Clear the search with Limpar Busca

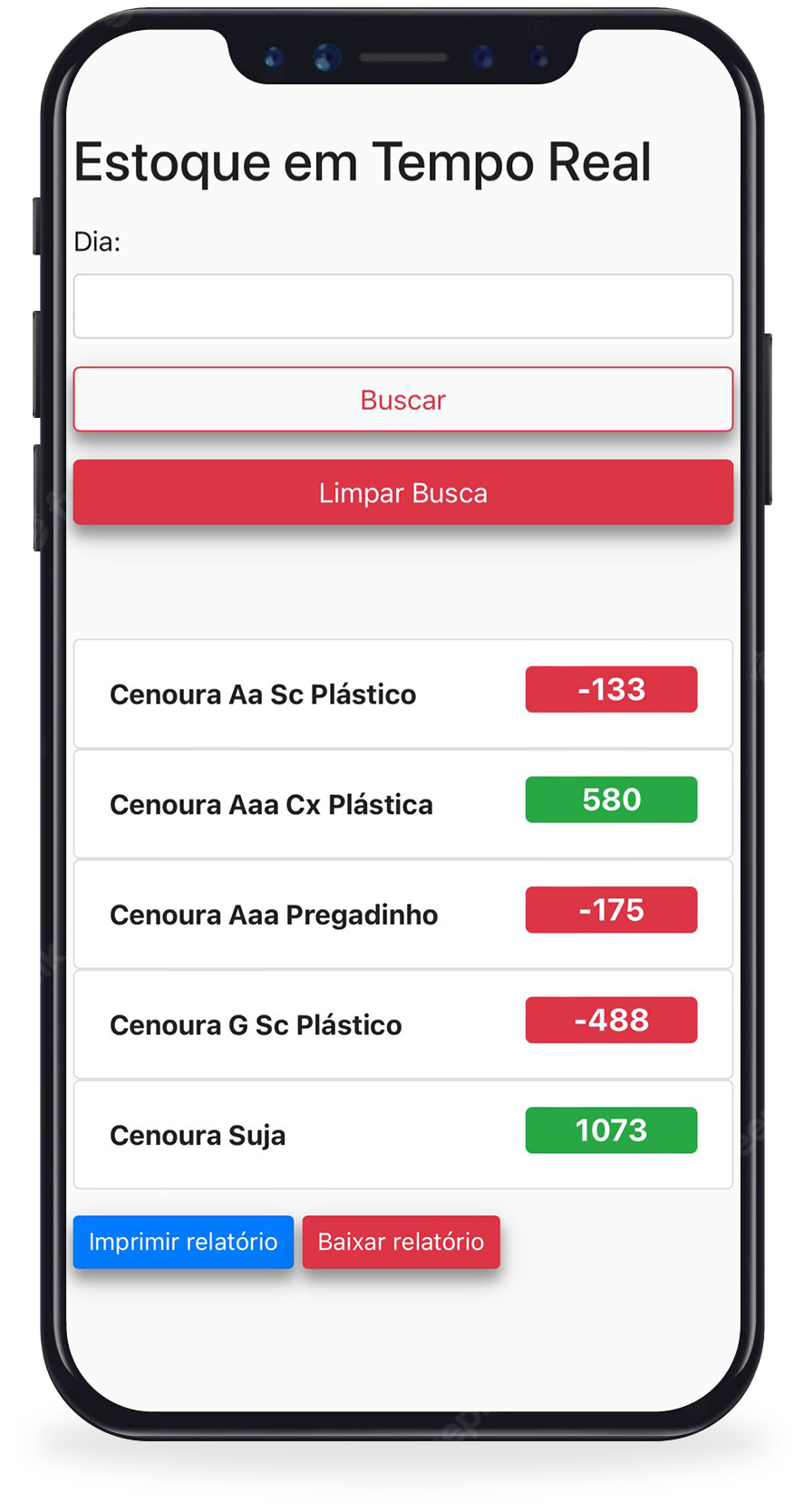click(402, 492)
